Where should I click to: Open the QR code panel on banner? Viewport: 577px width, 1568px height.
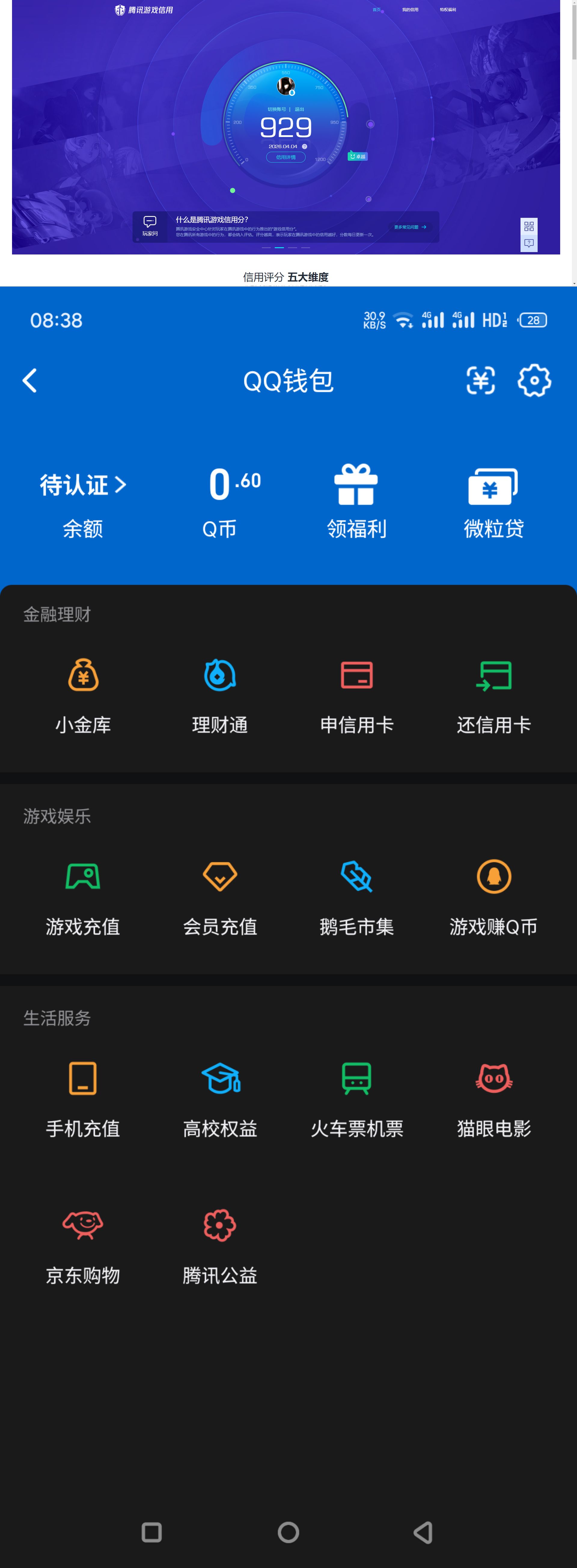click(x=529, y=227)
